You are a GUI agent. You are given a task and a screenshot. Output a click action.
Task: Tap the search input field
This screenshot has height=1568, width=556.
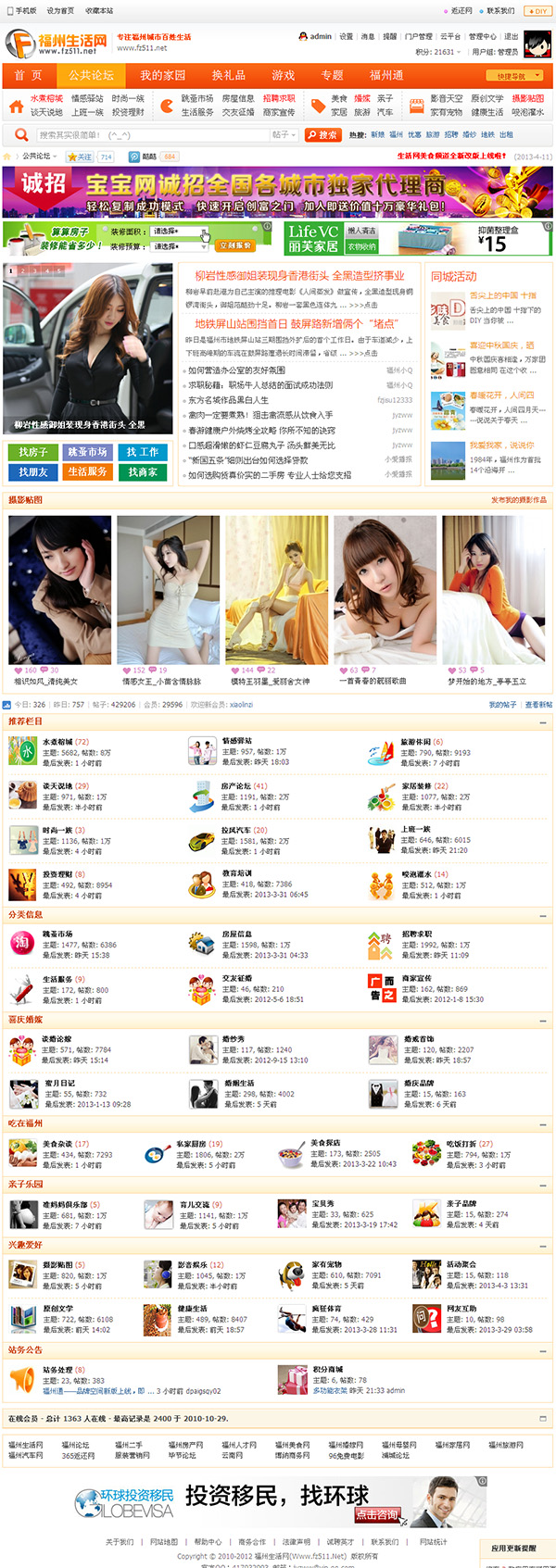pyautogui.click(x=148, y=135)
